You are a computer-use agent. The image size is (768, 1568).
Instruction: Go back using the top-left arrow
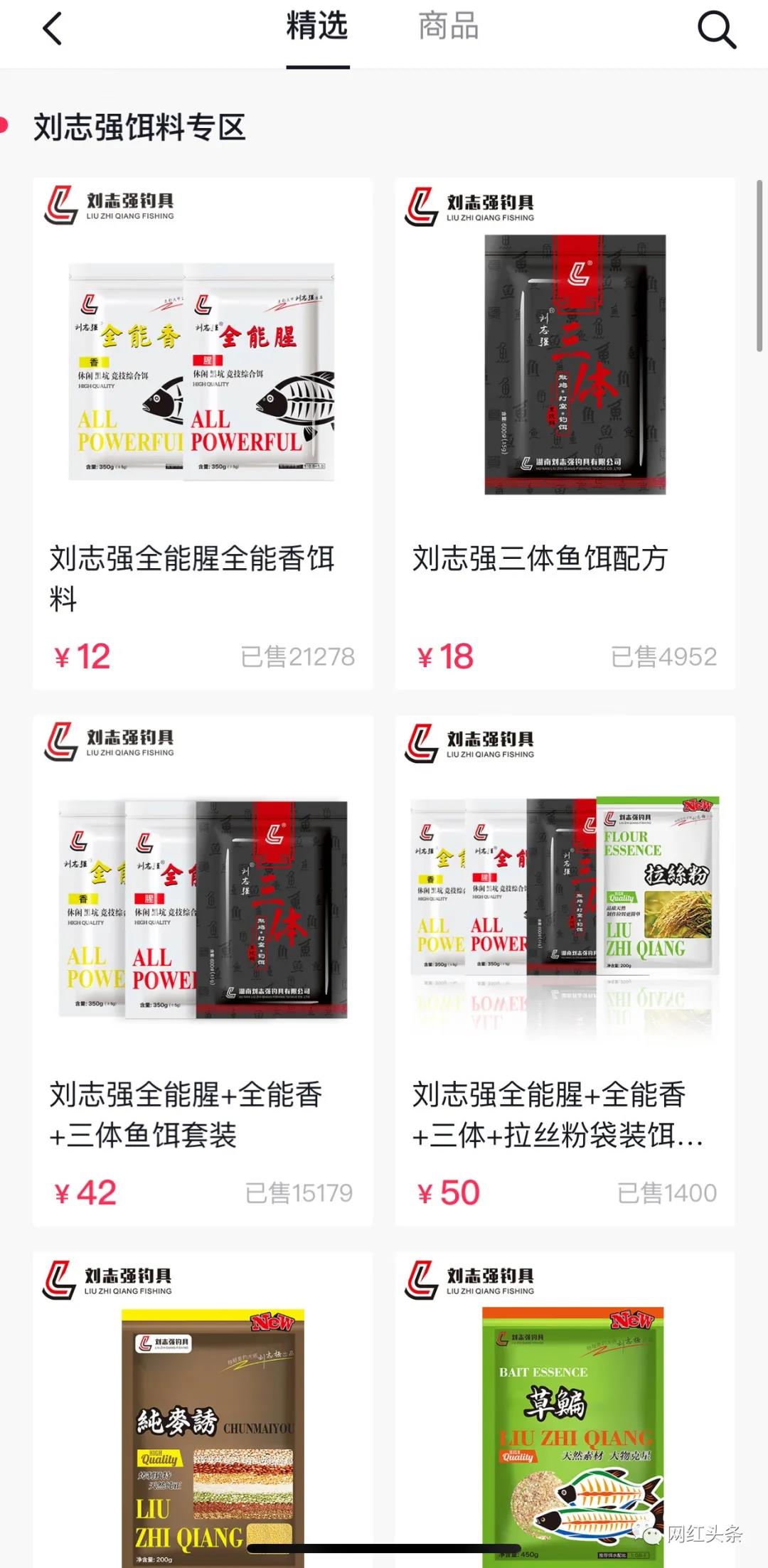tap(53, 30)
